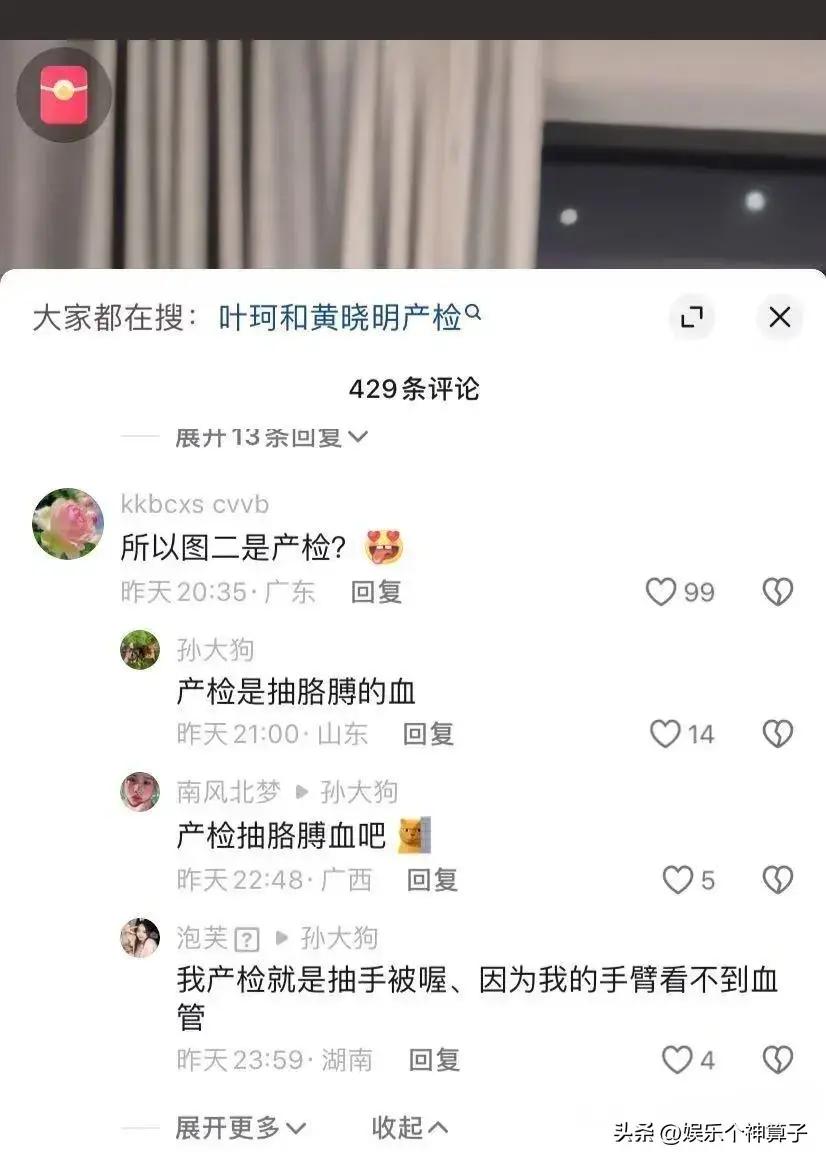Reply to 孙大狗's comment
Image resolution: width=826 pixels, height=1162 pixels.
pyautogui.click(x=428, y=734)
